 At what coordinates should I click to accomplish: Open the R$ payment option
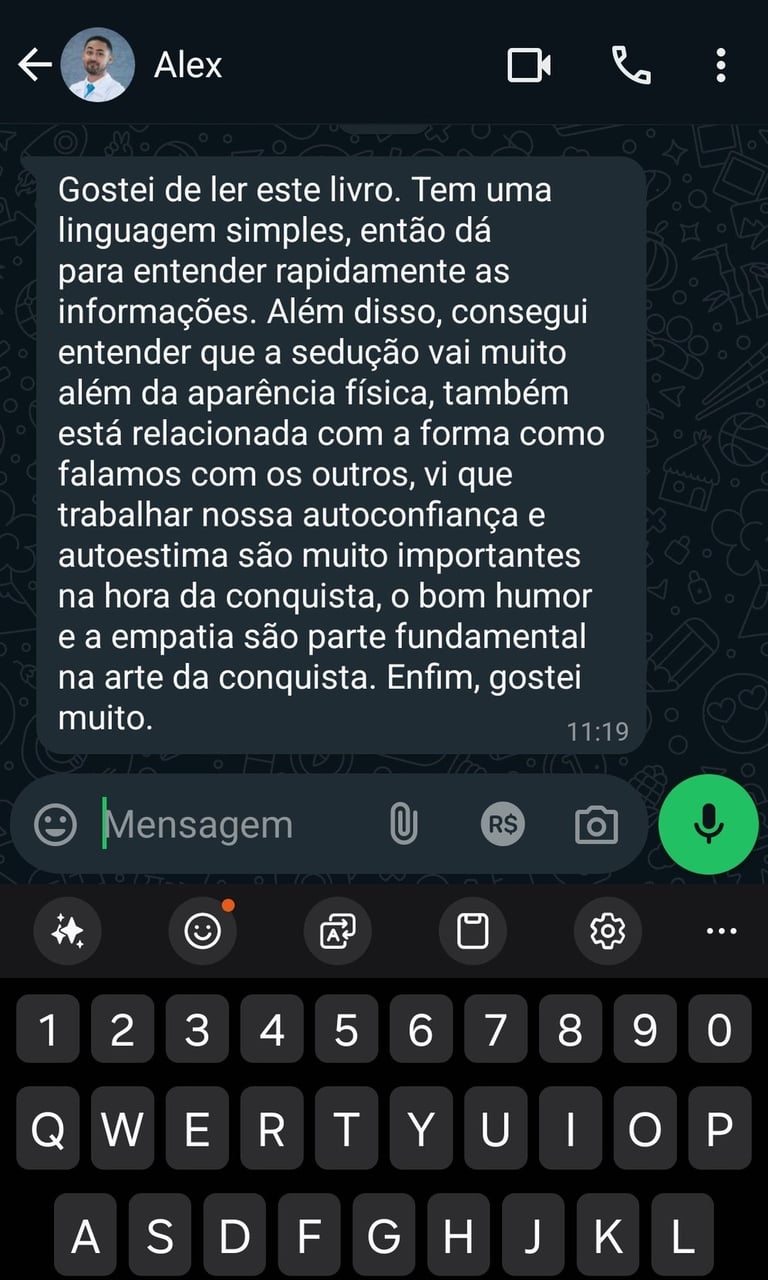tap(502, 825)
